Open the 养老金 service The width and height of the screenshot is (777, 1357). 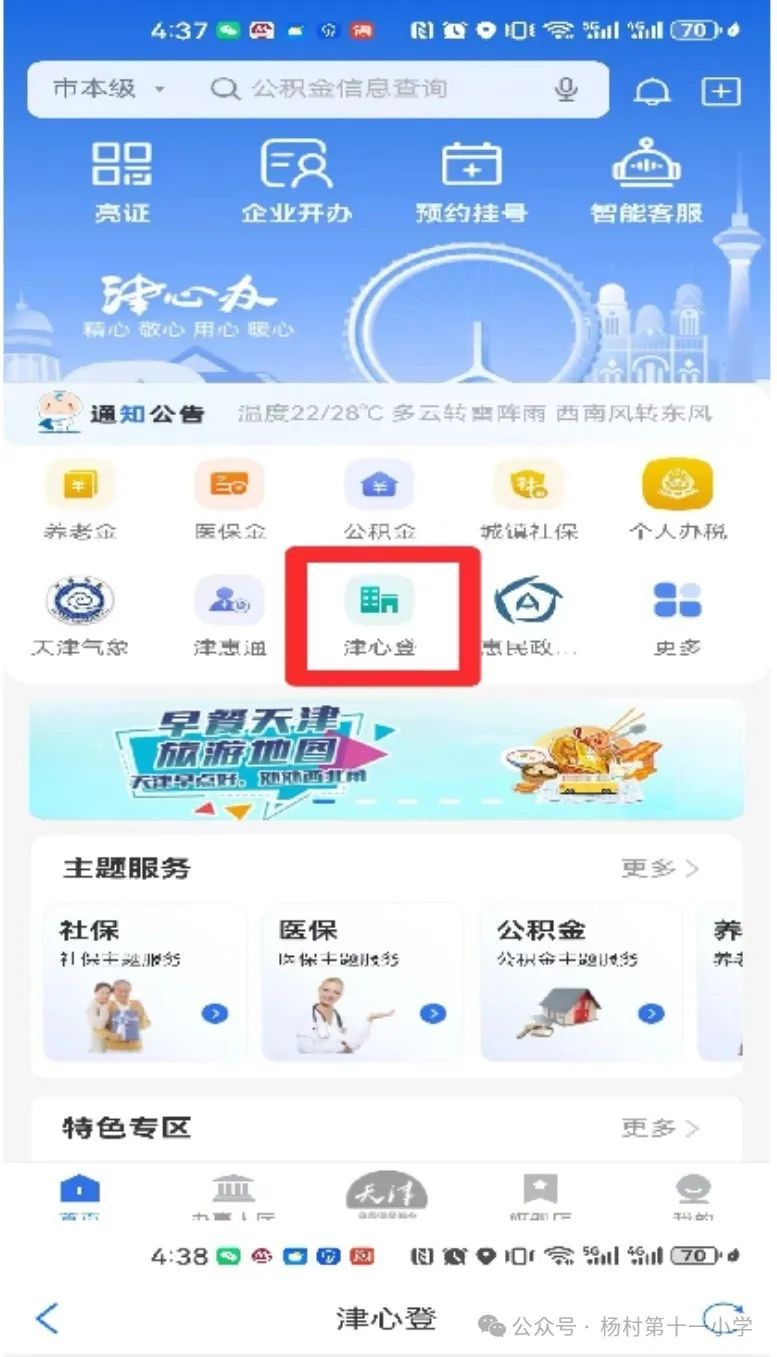[80, 500]
